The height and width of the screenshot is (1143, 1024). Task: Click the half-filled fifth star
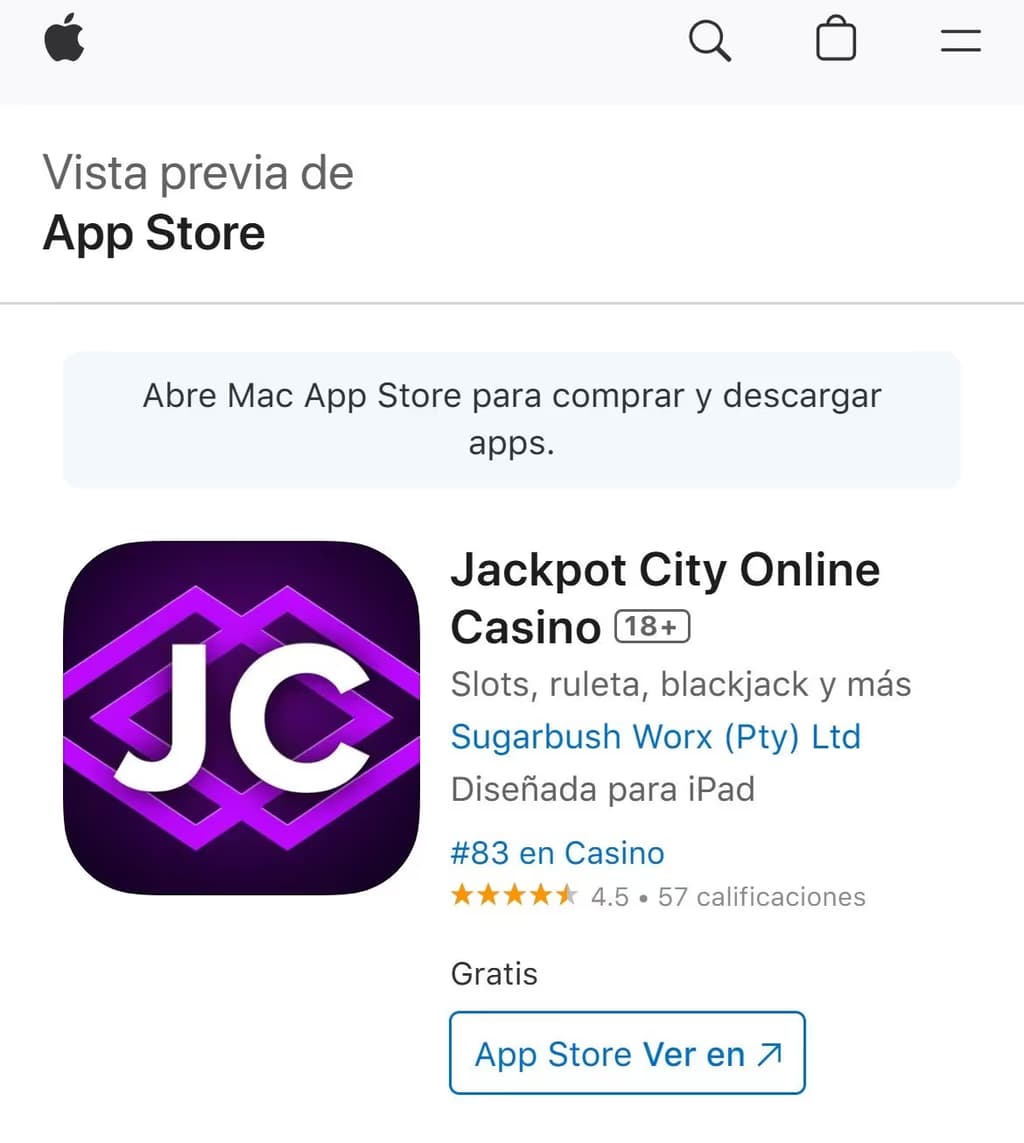tap(569, 896)
